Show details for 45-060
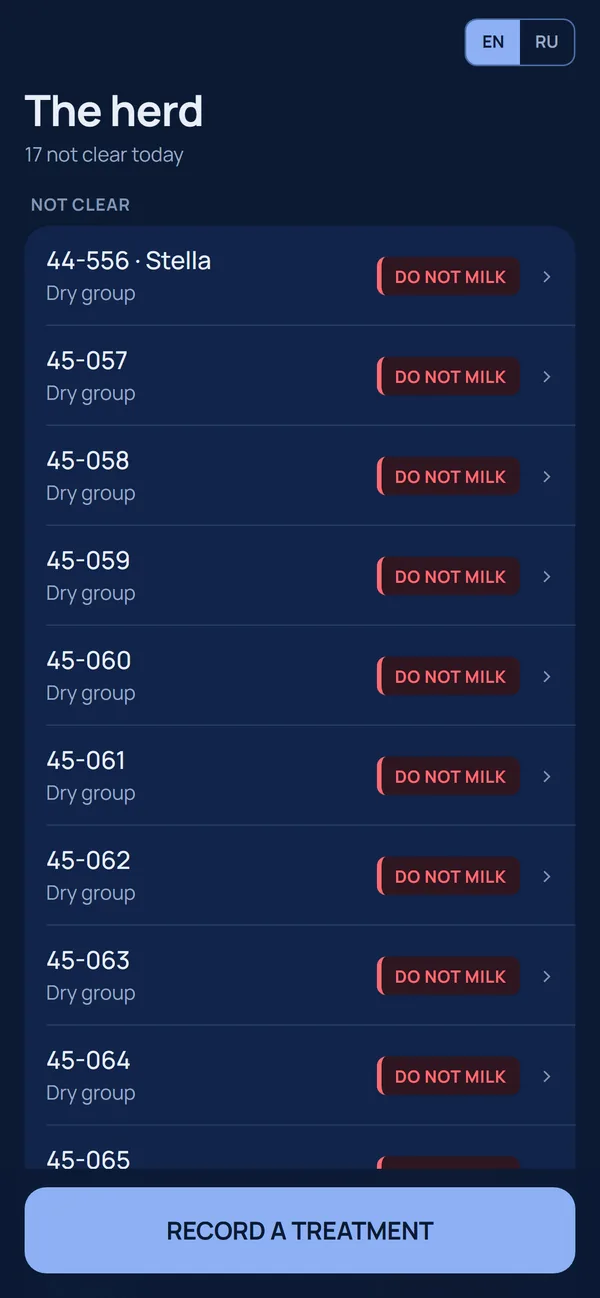 point(300,676)
